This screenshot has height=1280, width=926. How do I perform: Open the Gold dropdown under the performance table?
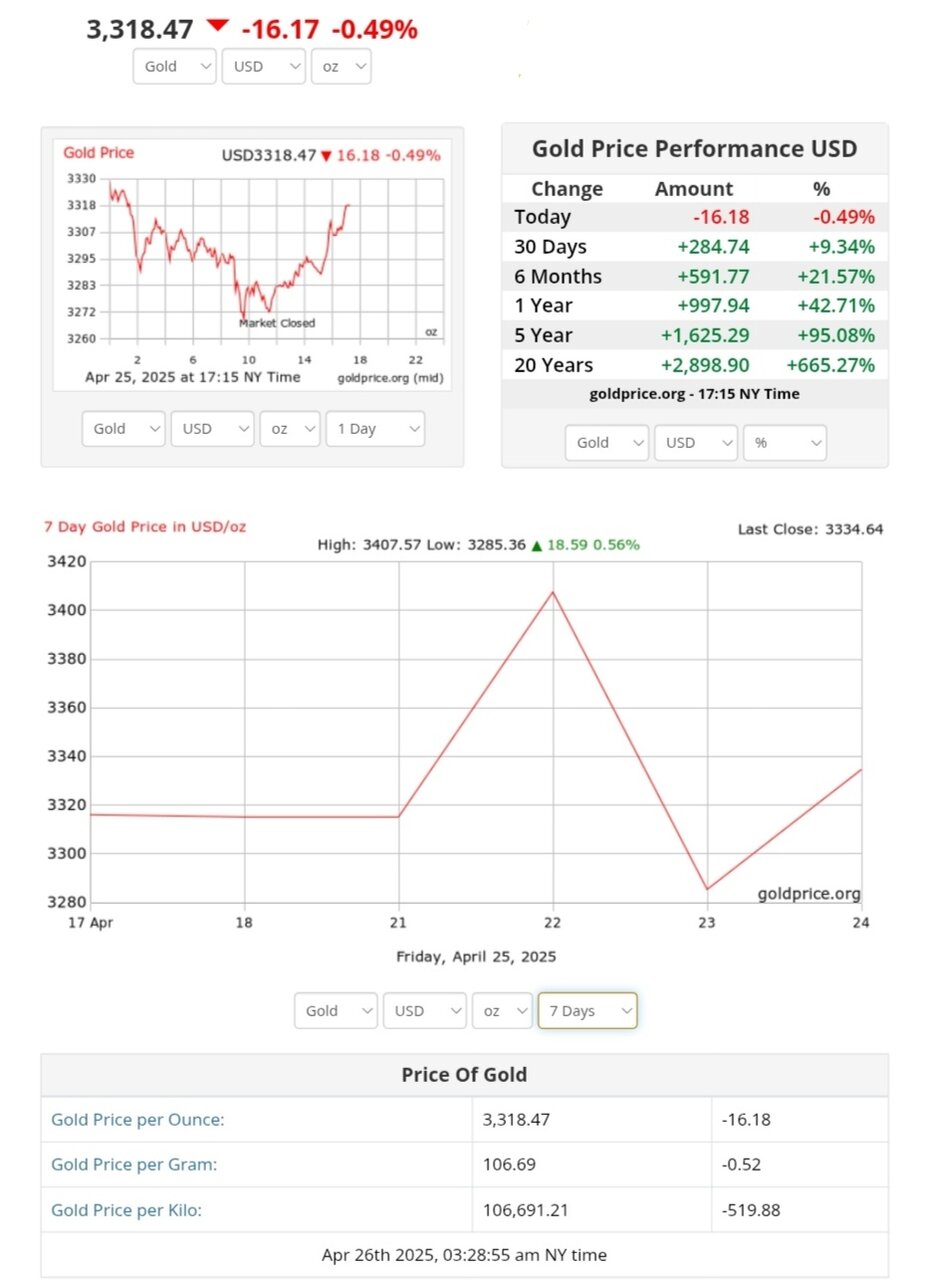[607, 443]
